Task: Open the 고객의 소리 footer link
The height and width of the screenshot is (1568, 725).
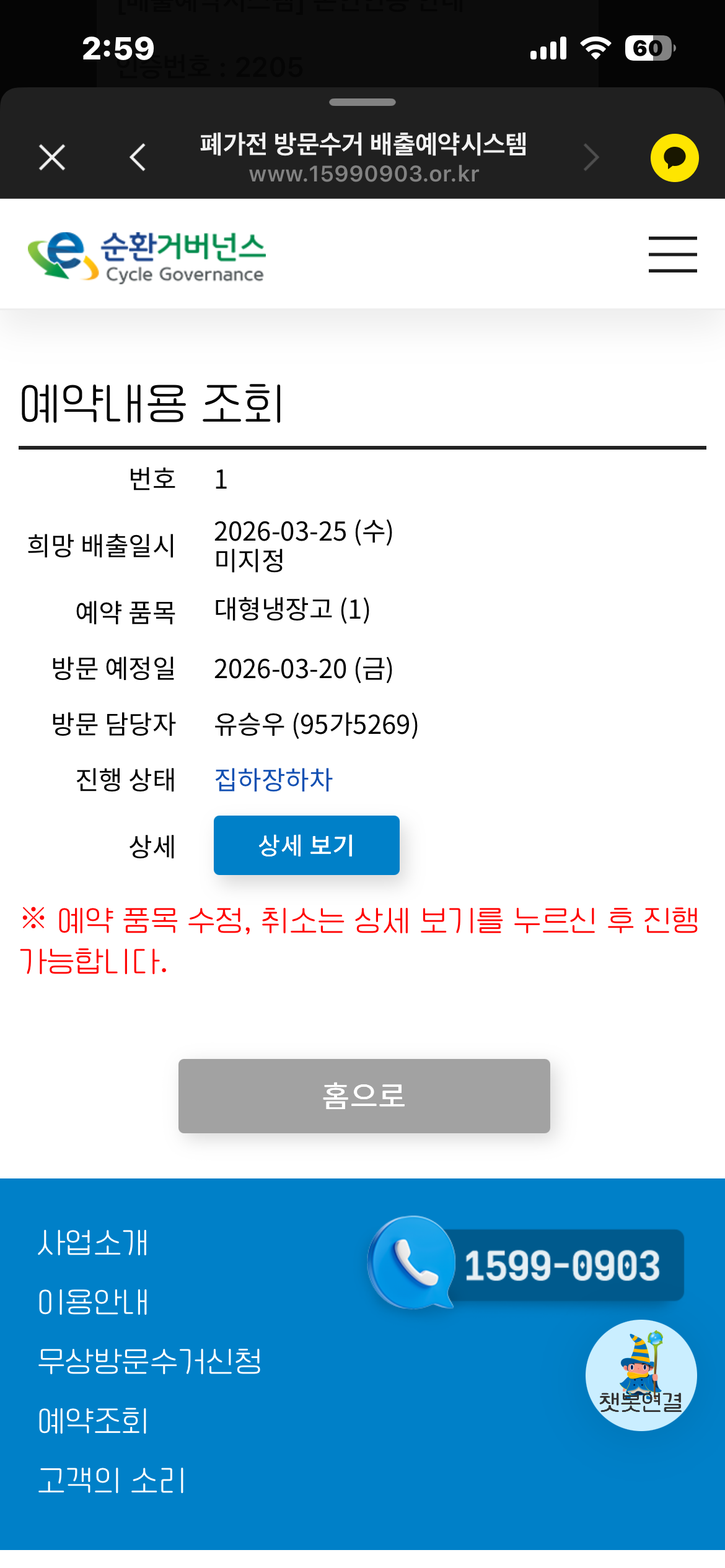Action: [112, 1480]
